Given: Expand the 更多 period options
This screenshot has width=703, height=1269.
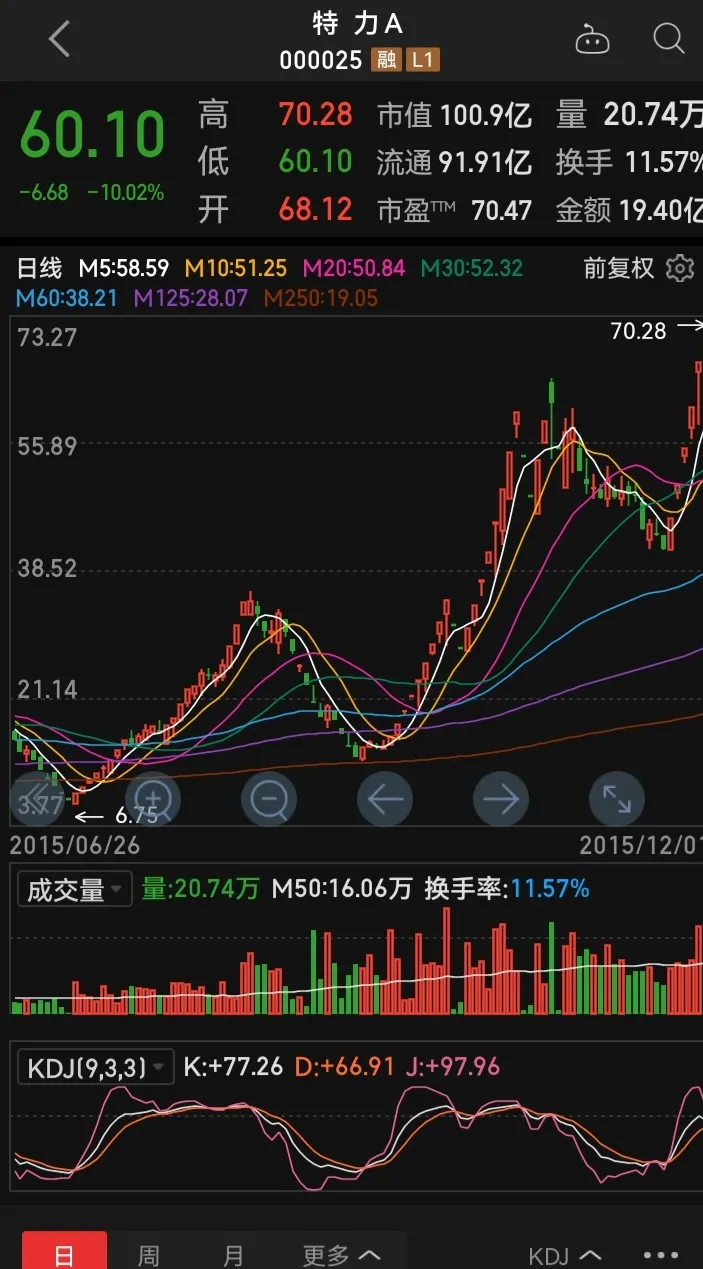Looking at the screenshot, I should 341,1254.
